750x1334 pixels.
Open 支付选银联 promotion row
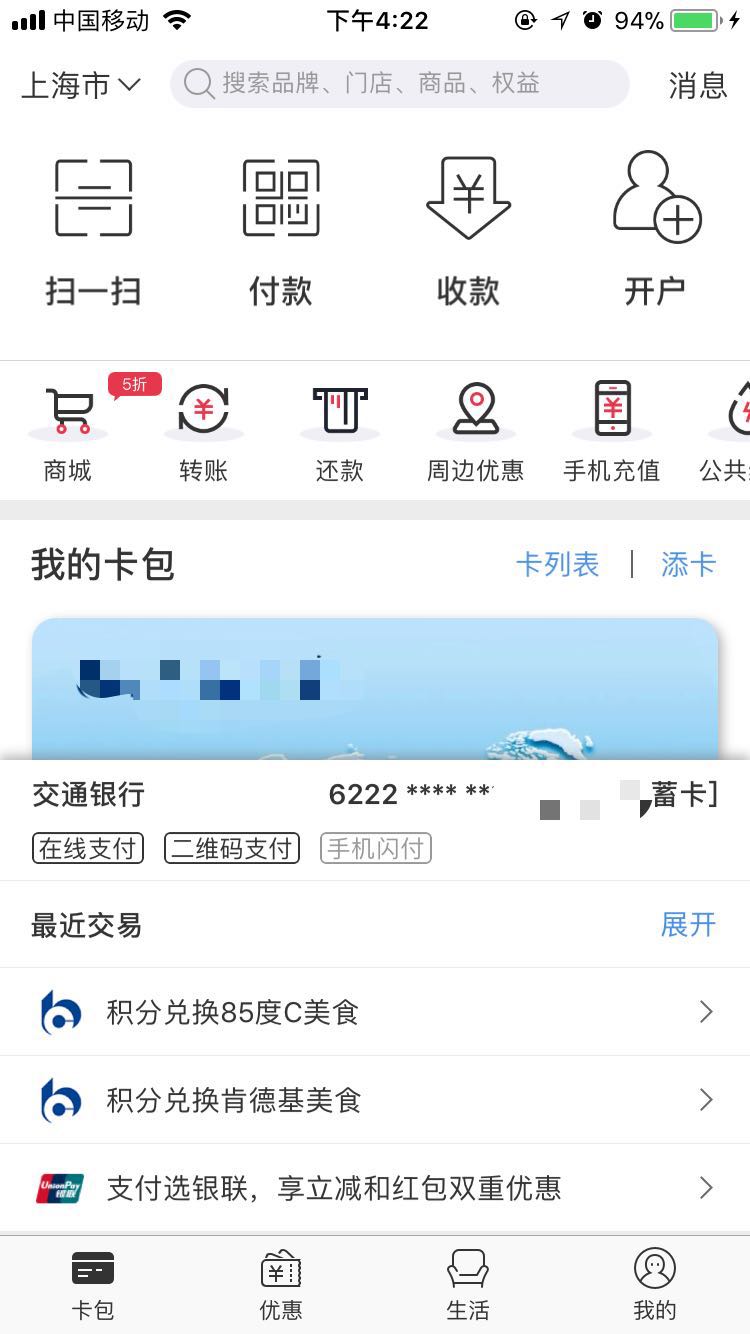tap(375, 1188)
